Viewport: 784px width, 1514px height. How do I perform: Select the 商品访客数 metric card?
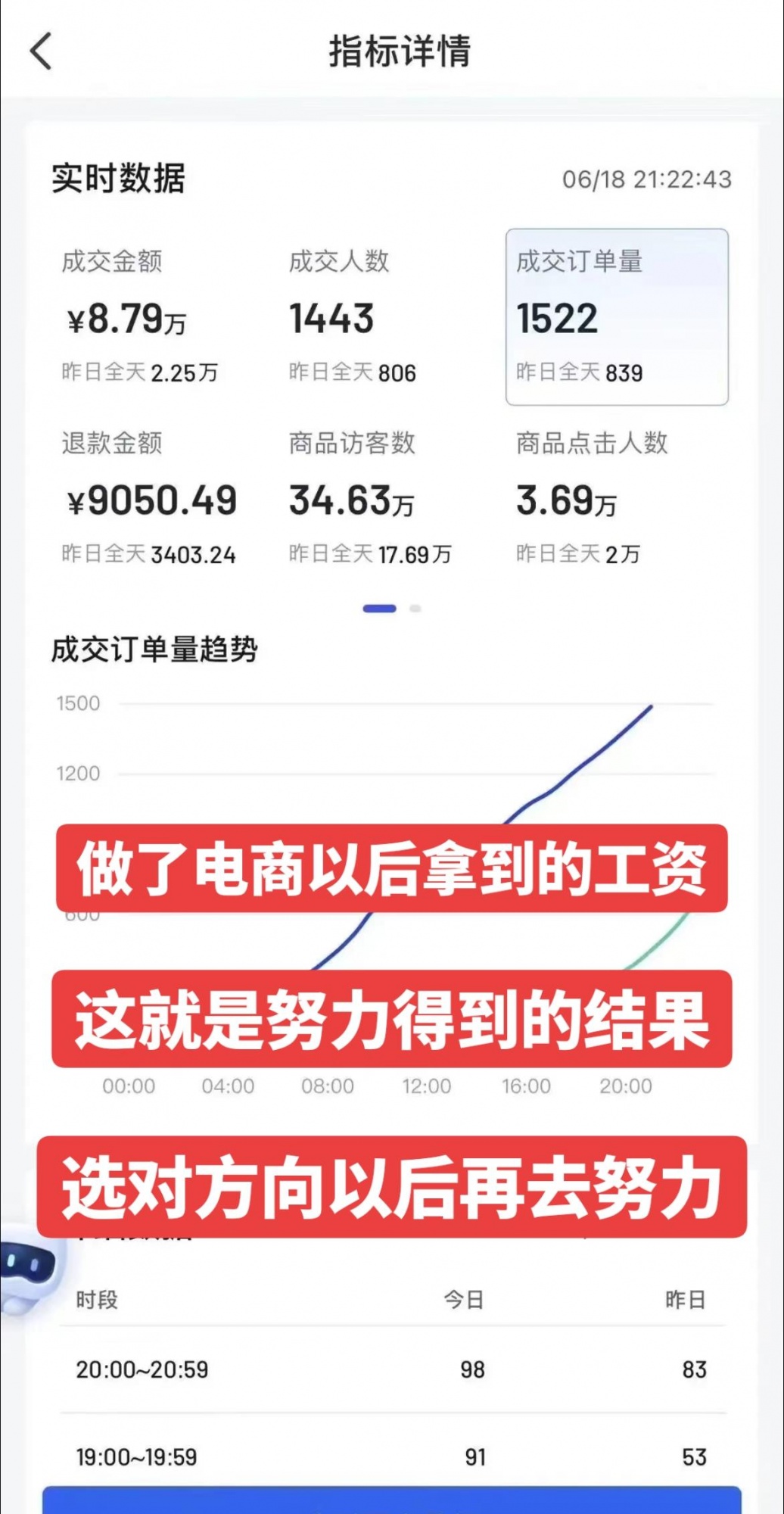coord(369,500)
